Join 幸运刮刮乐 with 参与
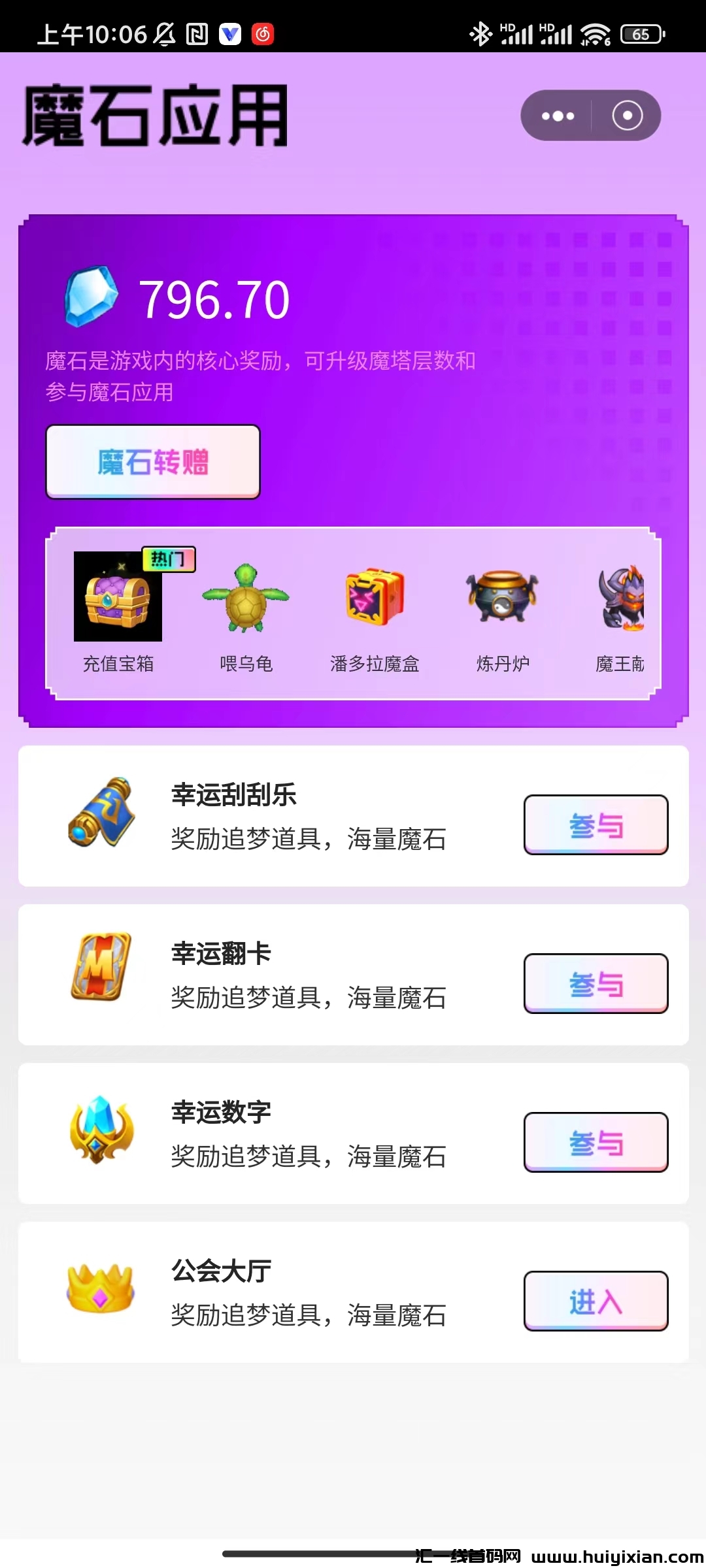Screen dimensions: 706x1568 coord(596,825)
